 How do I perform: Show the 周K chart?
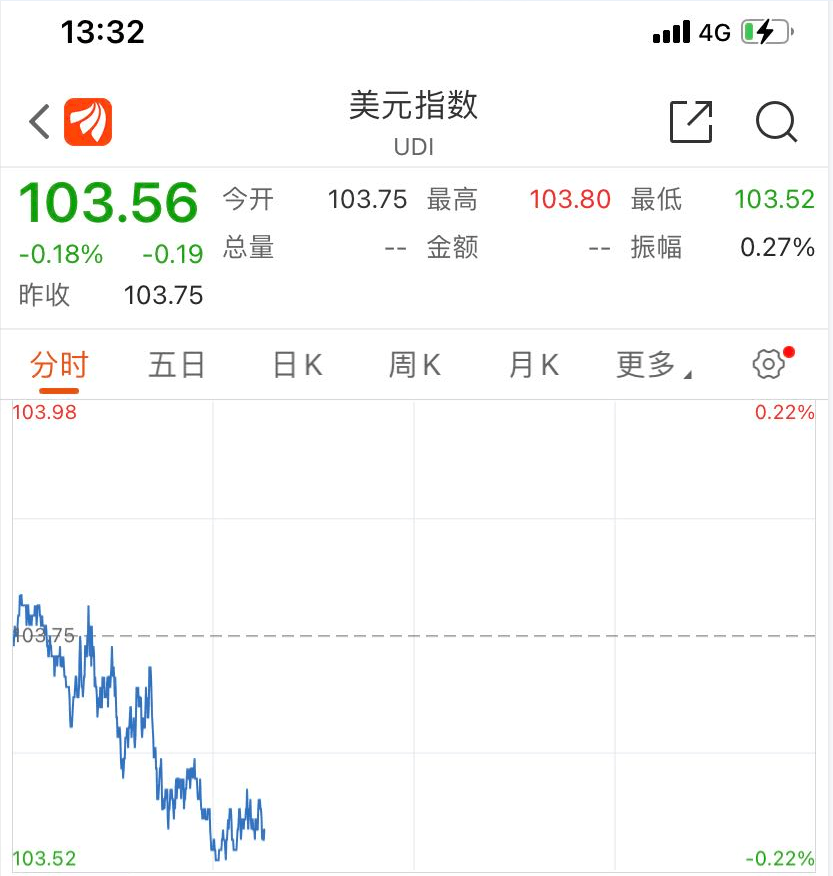click(415, 365)
